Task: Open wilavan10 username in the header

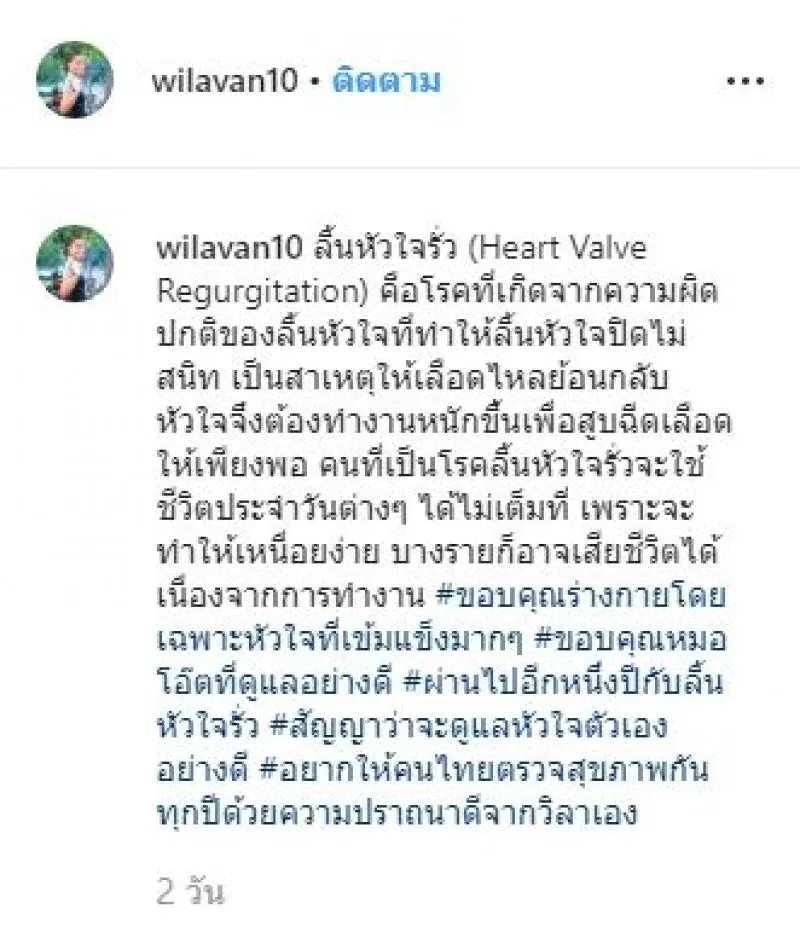Action: tap(224, 80)
